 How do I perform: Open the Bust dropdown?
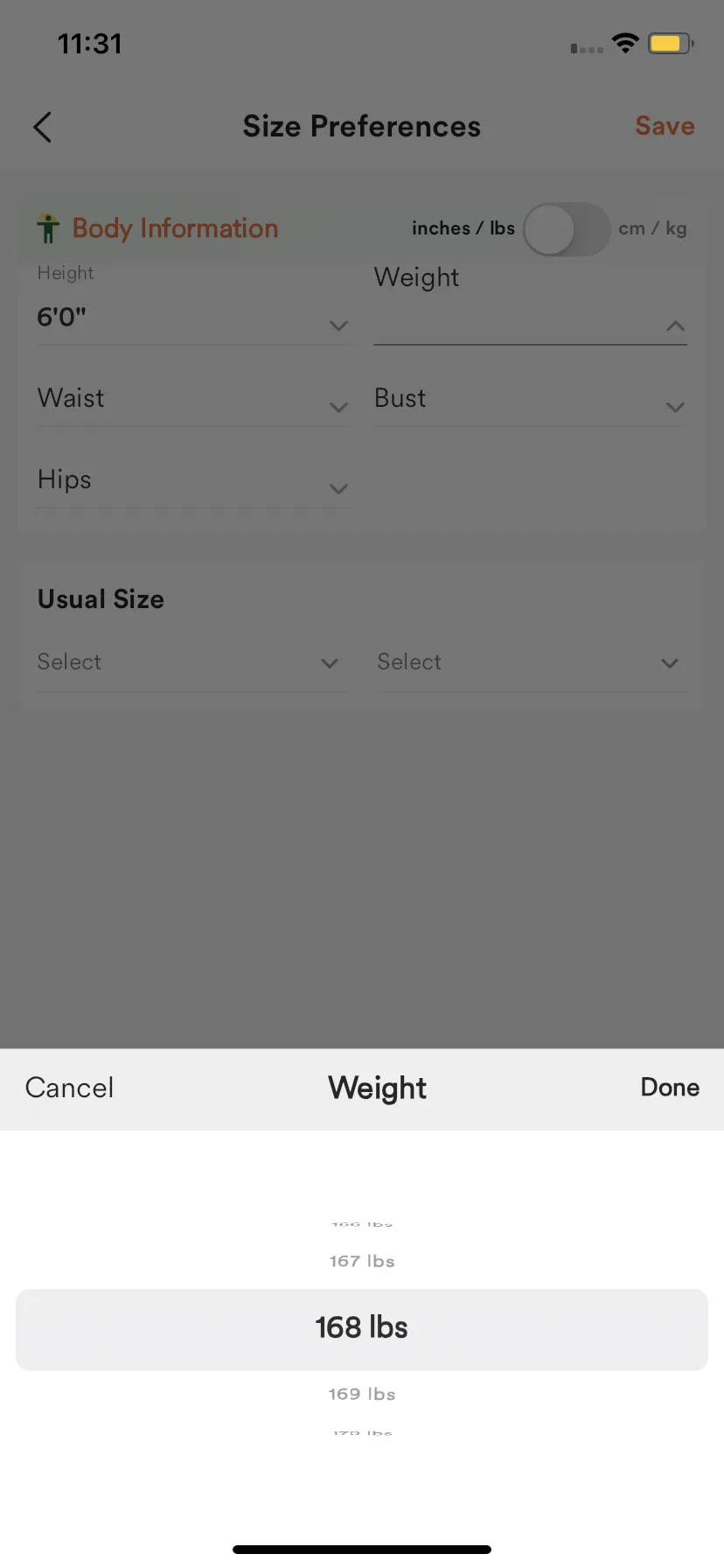click(x=530, y=400)
